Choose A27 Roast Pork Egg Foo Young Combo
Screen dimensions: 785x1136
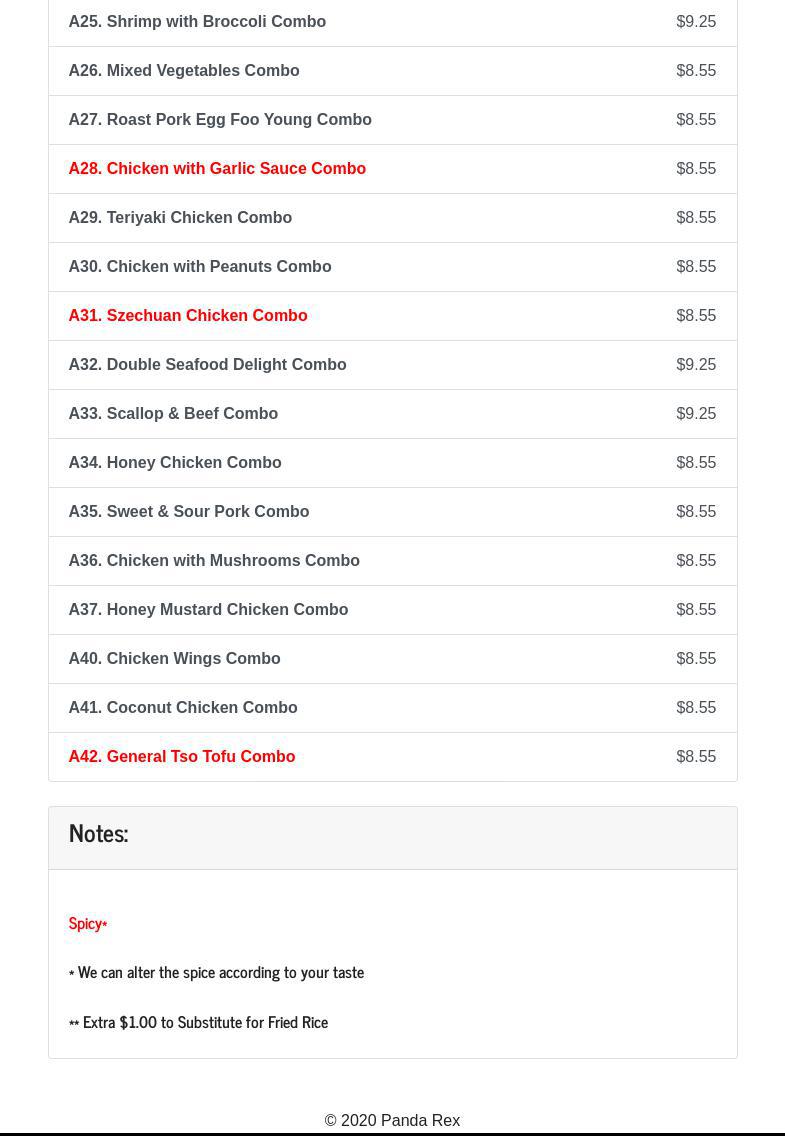[220, 120]
